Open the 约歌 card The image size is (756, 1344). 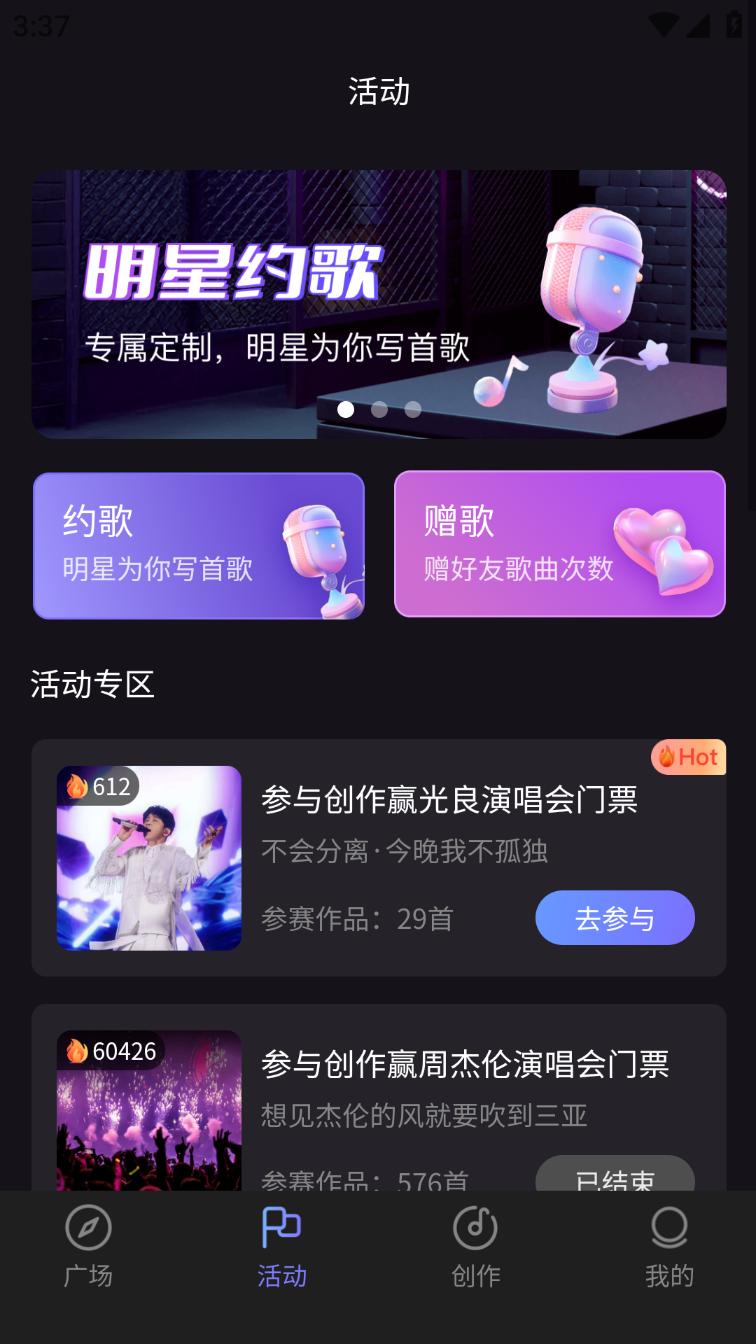(x=199, y=546)
